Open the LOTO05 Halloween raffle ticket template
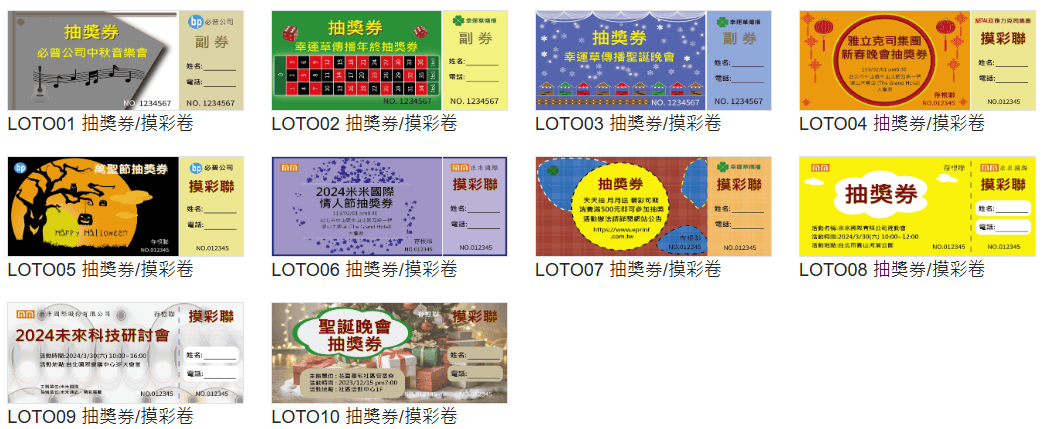Screen dimensions: 1050x429 click(x=125, y=206)
